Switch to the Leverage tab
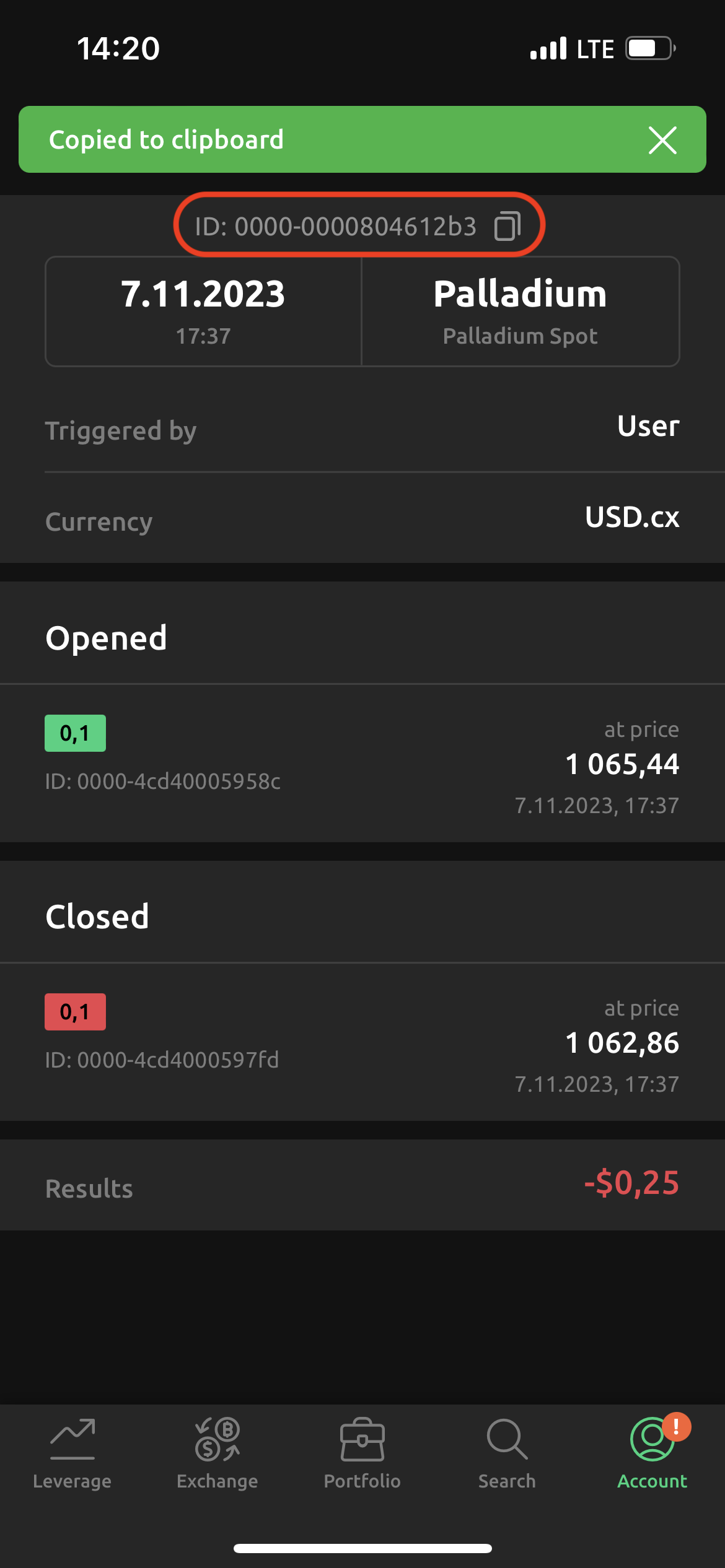This screenshot has width=725, height=1568. [x=72, y=1453]
